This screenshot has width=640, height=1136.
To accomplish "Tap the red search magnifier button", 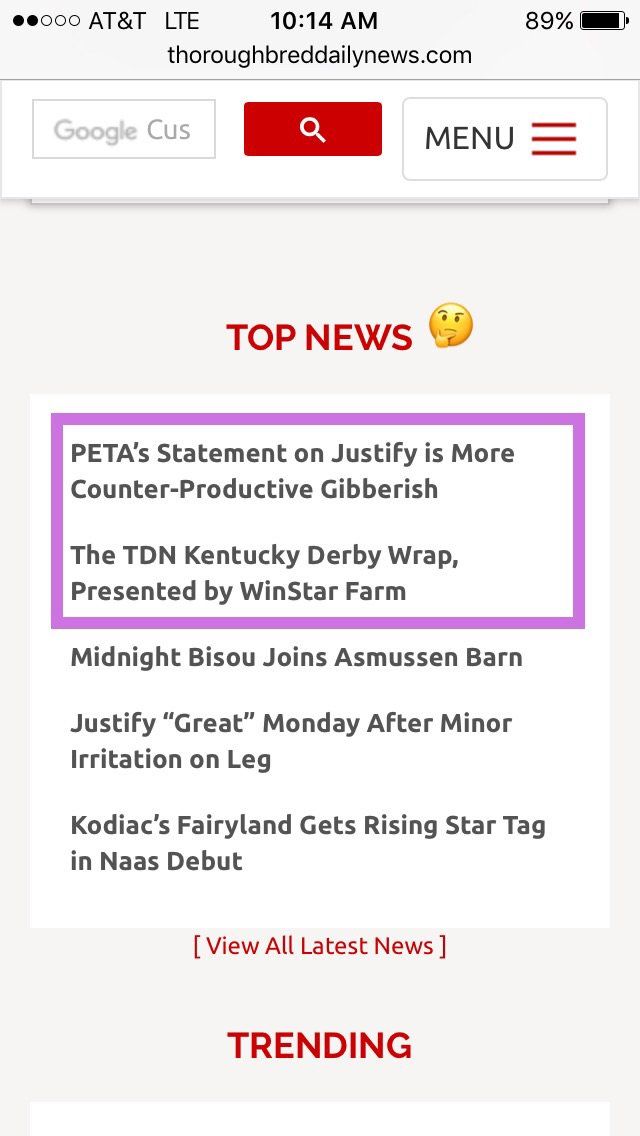I will point(312,129).
